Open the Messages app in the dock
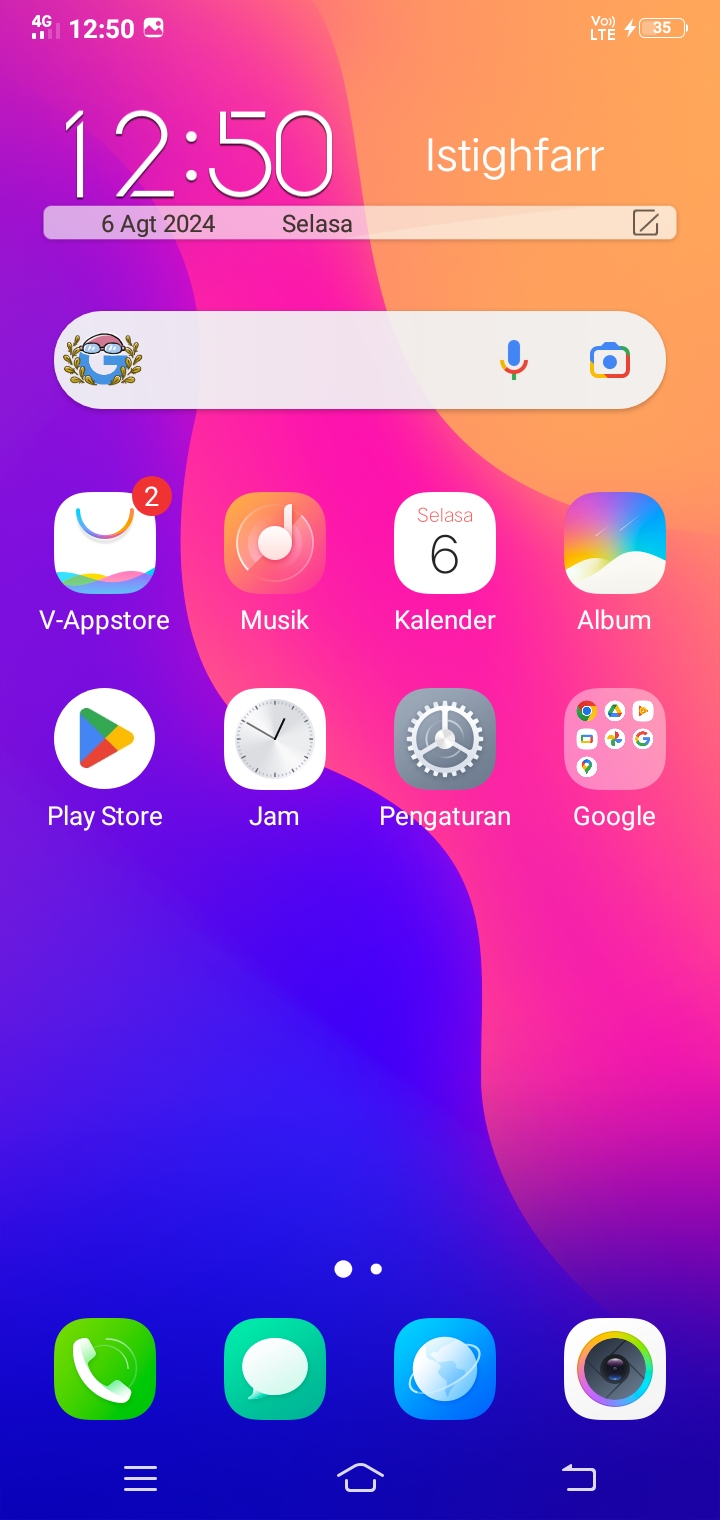The height and width of the screenshot is (1520, 720). tap(274, 1369)
